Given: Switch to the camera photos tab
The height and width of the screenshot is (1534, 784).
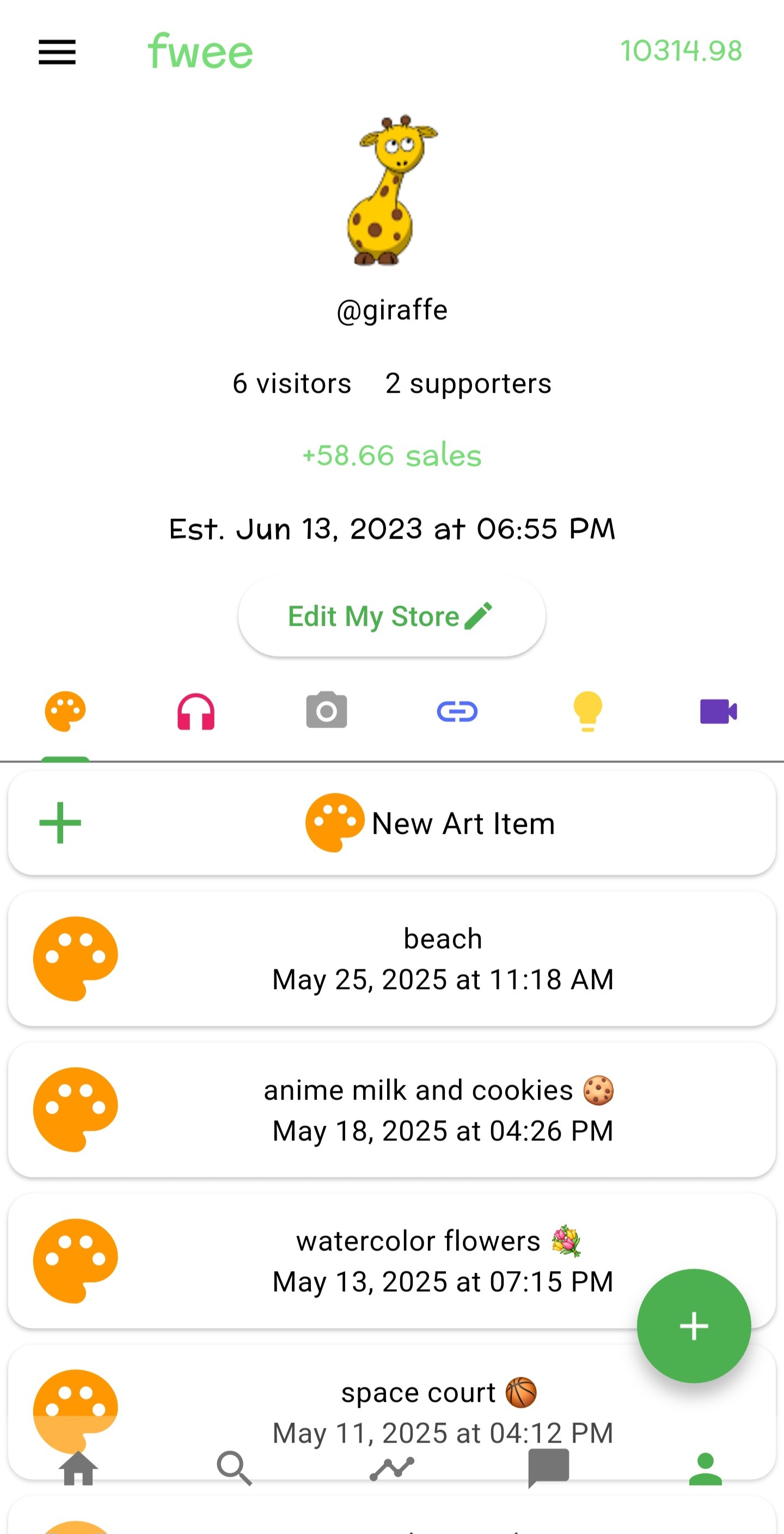Looking at the screenshot, I should coord(326,711).
